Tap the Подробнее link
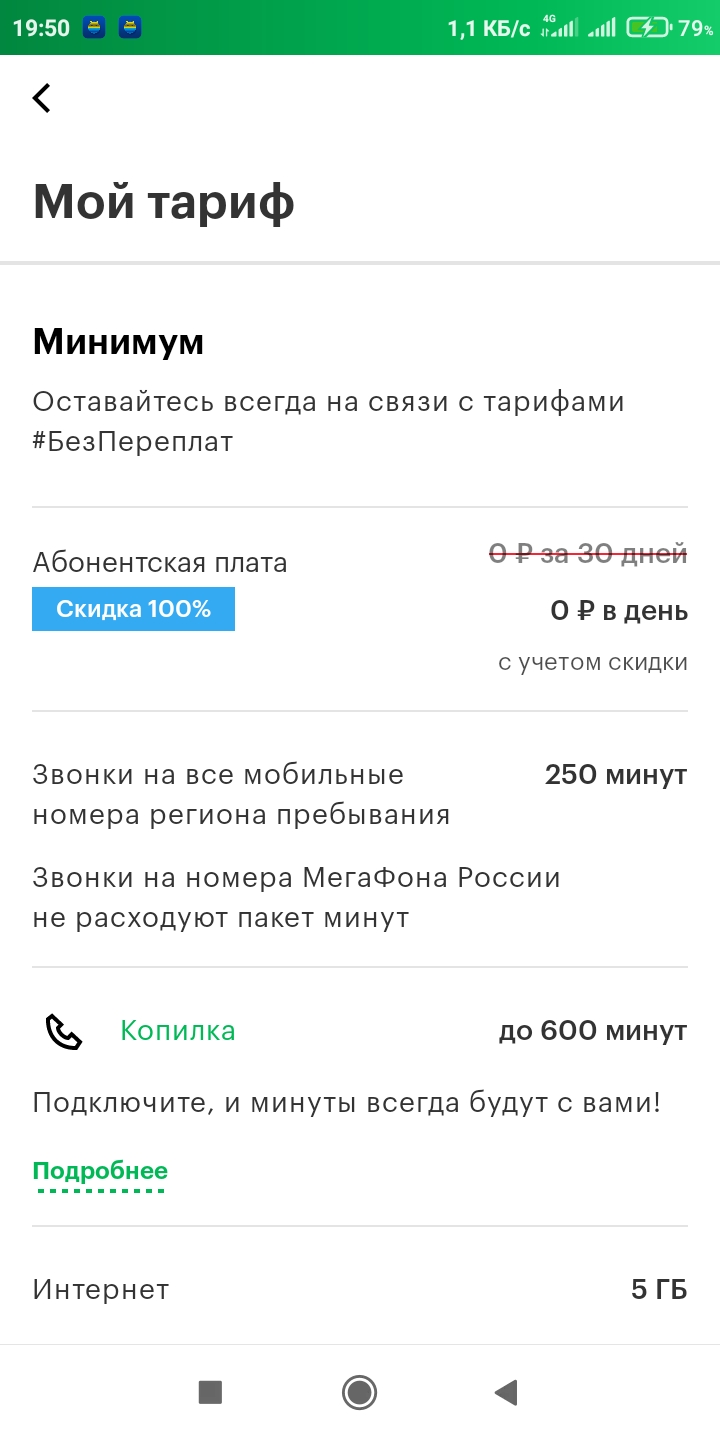Screen dimensions: 720x1440 [x=100, y=1171]
